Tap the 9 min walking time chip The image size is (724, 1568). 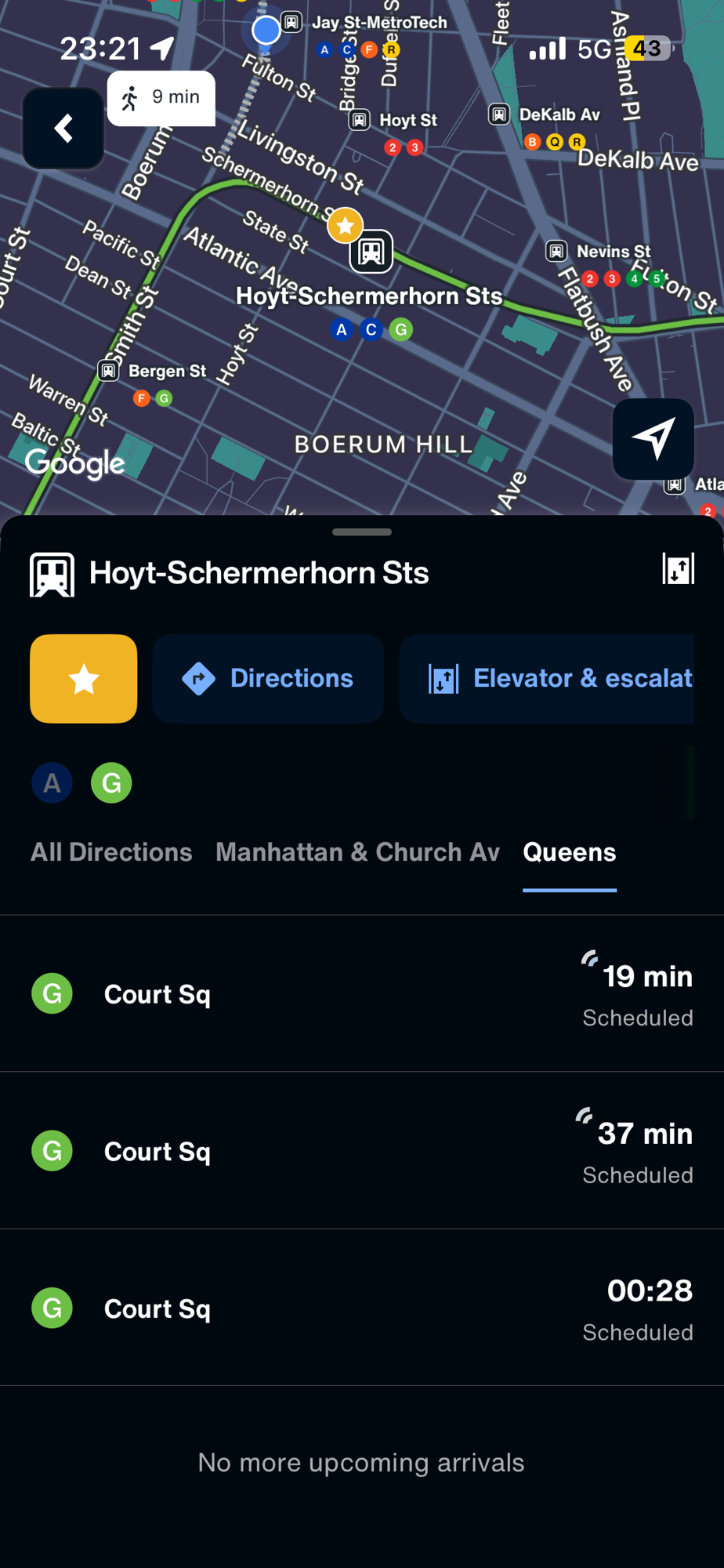161,98
